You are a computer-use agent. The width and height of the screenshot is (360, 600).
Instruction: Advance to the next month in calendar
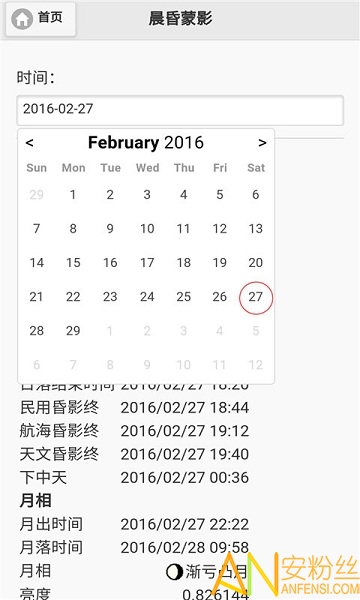(x=262, y=143)
